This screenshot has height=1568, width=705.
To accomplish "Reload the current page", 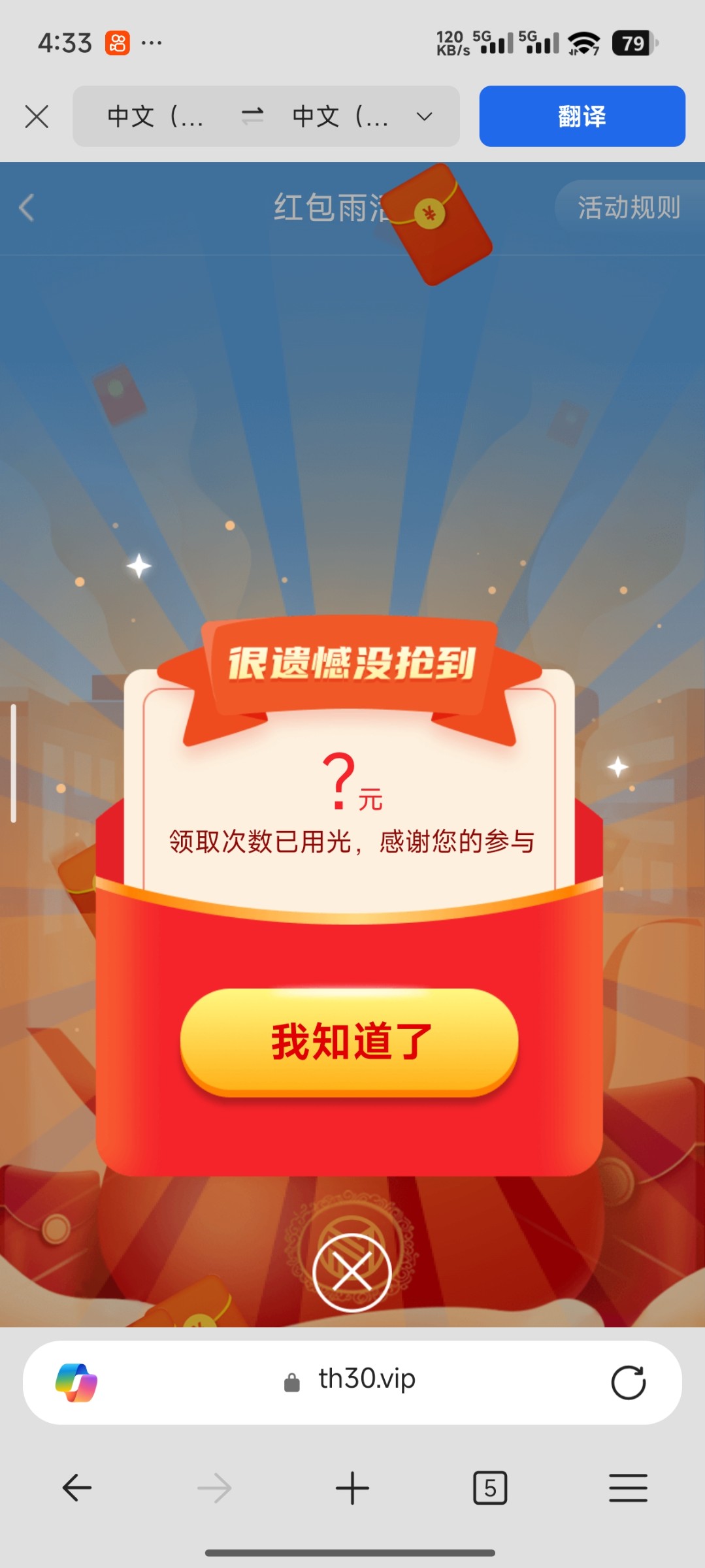I will (628, 1382).
